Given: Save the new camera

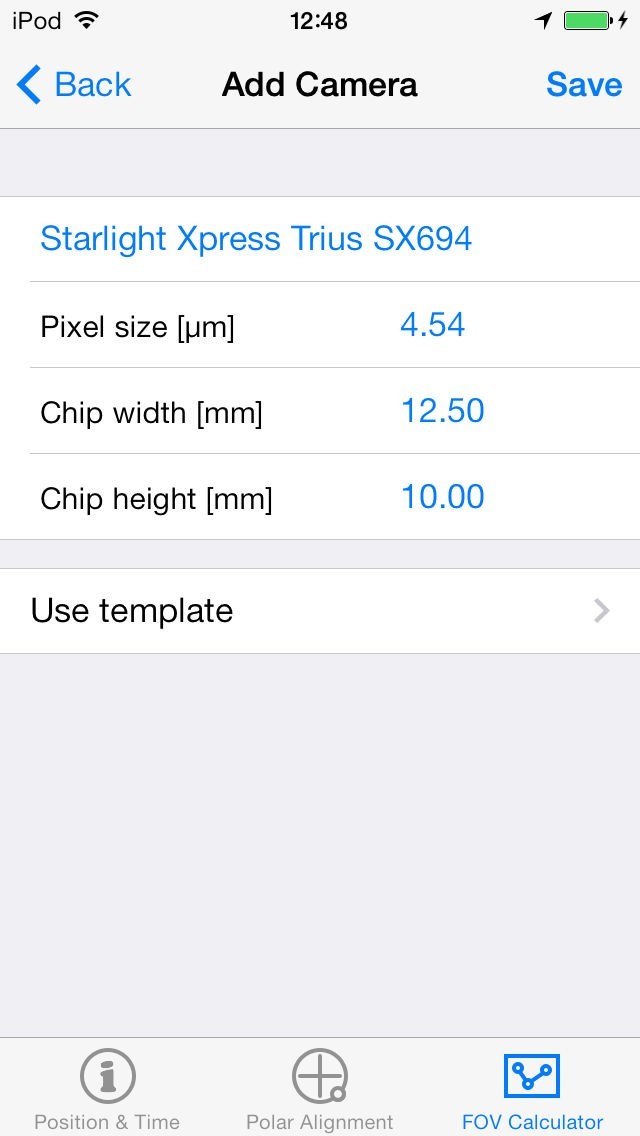Looking at the screenshot, I should pyautogui.click(x=584, y=85).
